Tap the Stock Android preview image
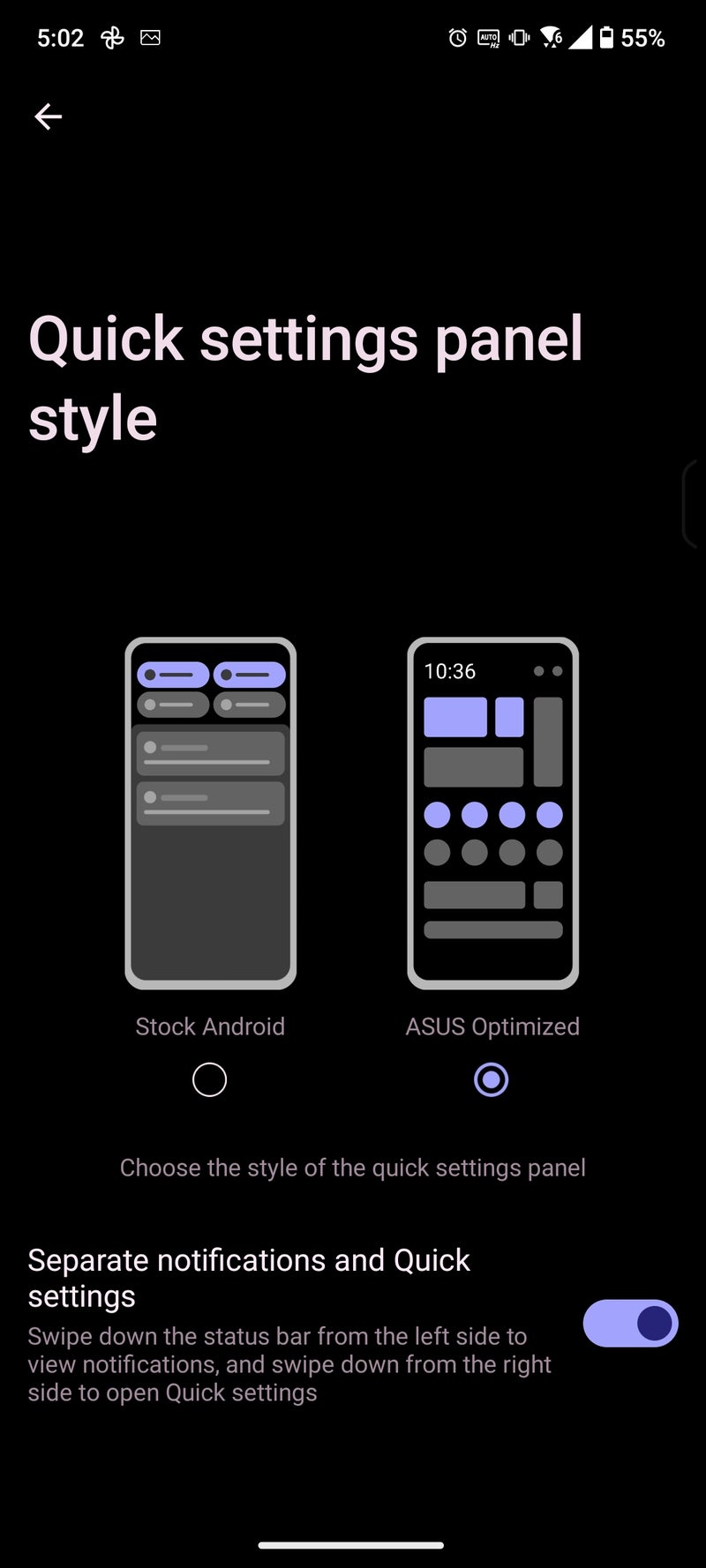706x1568 pixels. (x=211, y=813)
